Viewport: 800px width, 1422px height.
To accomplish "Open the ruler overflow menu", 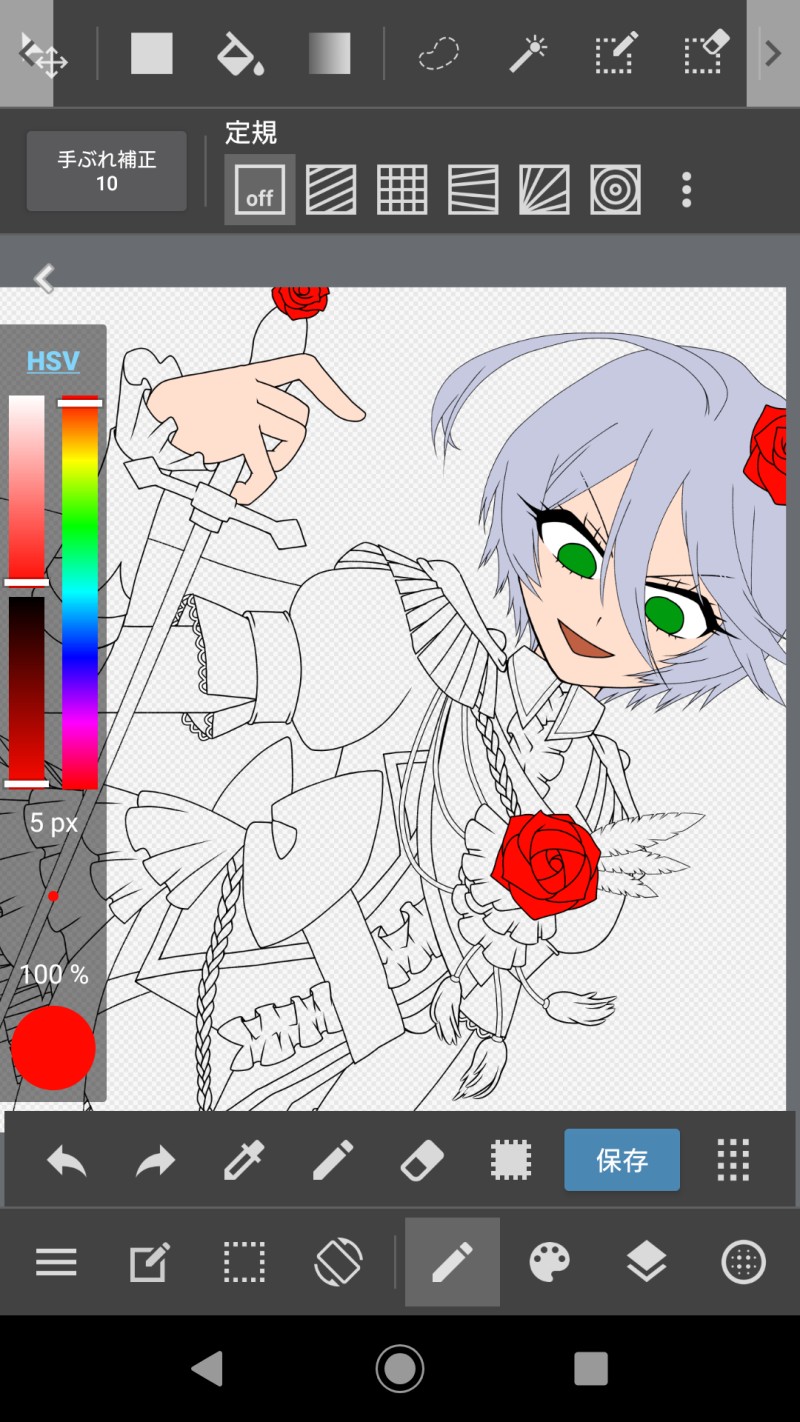I will click(686, 190).
